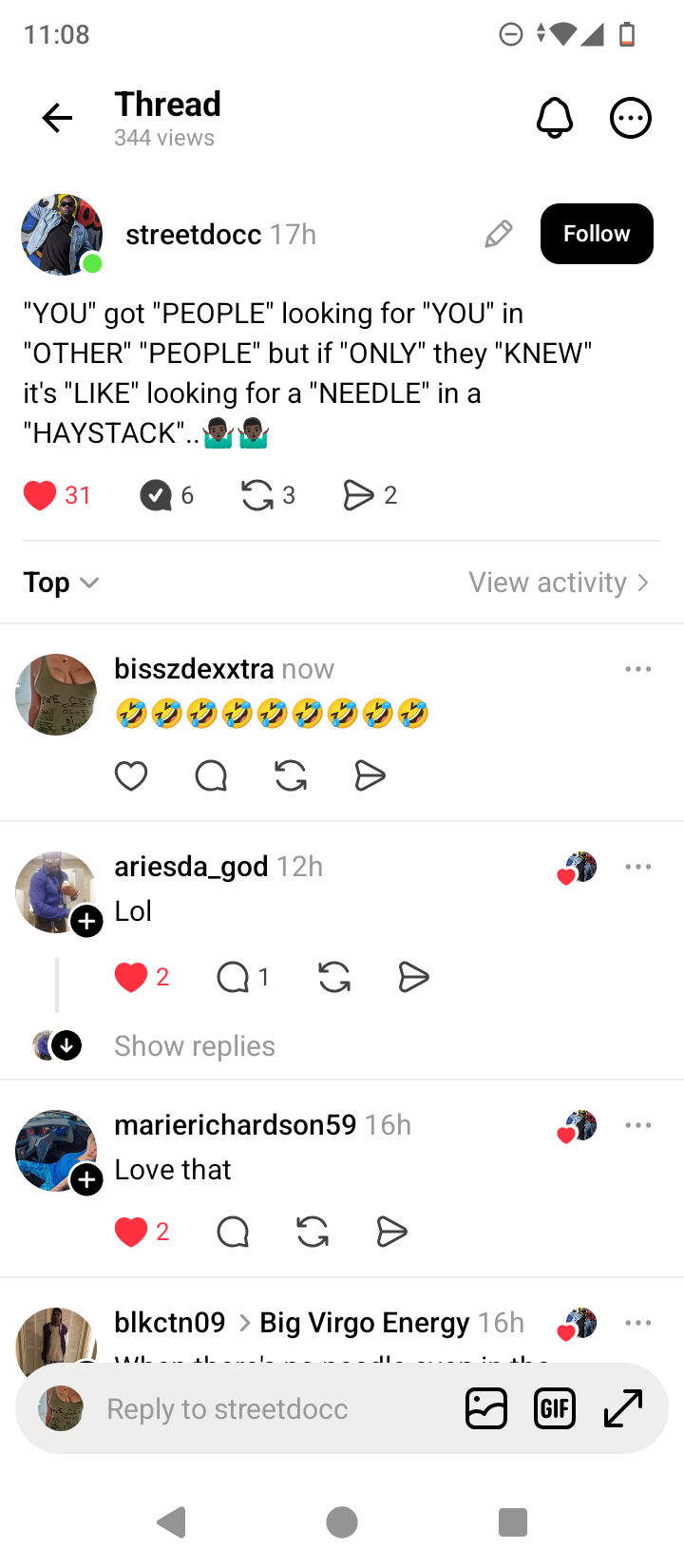
Task: Attach a photo to the reply
Action: [x=486, y=1408]
